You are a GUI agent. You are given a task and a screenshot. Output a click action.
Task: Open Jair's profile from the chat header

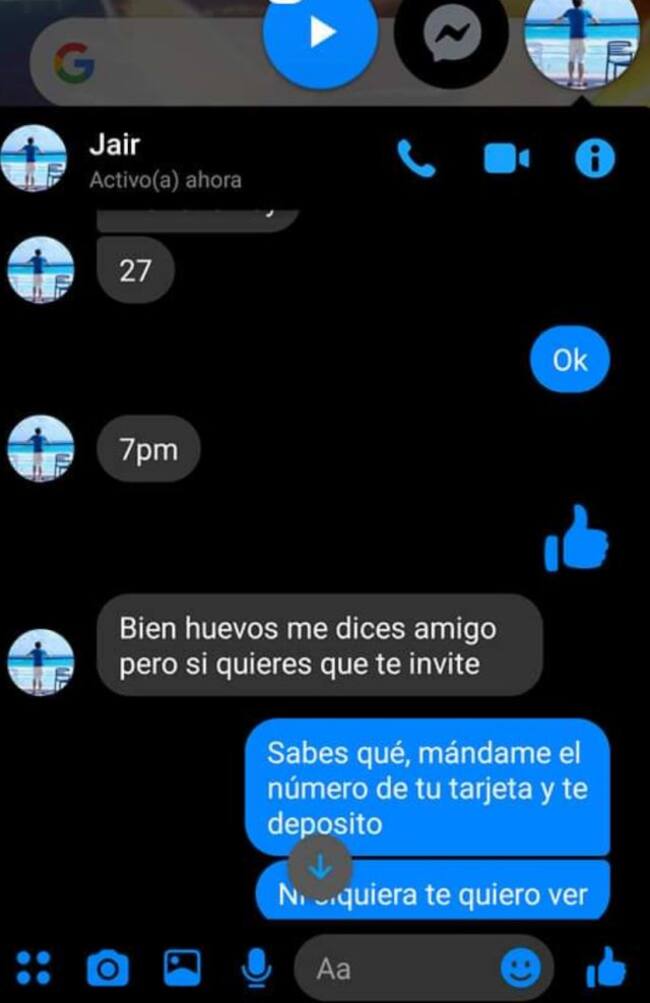tap(115, 145)
